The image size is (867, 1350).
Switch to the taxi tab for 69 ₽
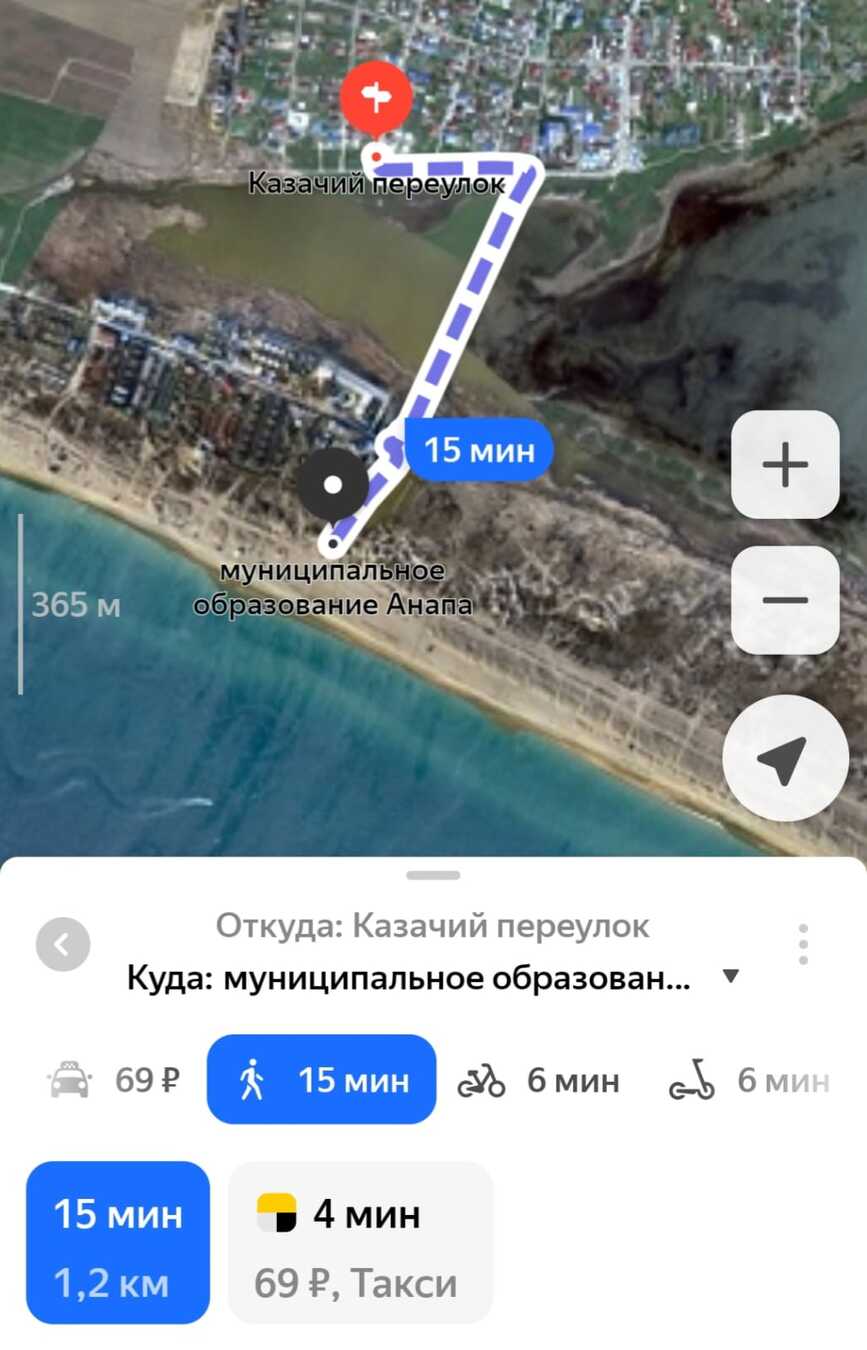(115, 1080)
